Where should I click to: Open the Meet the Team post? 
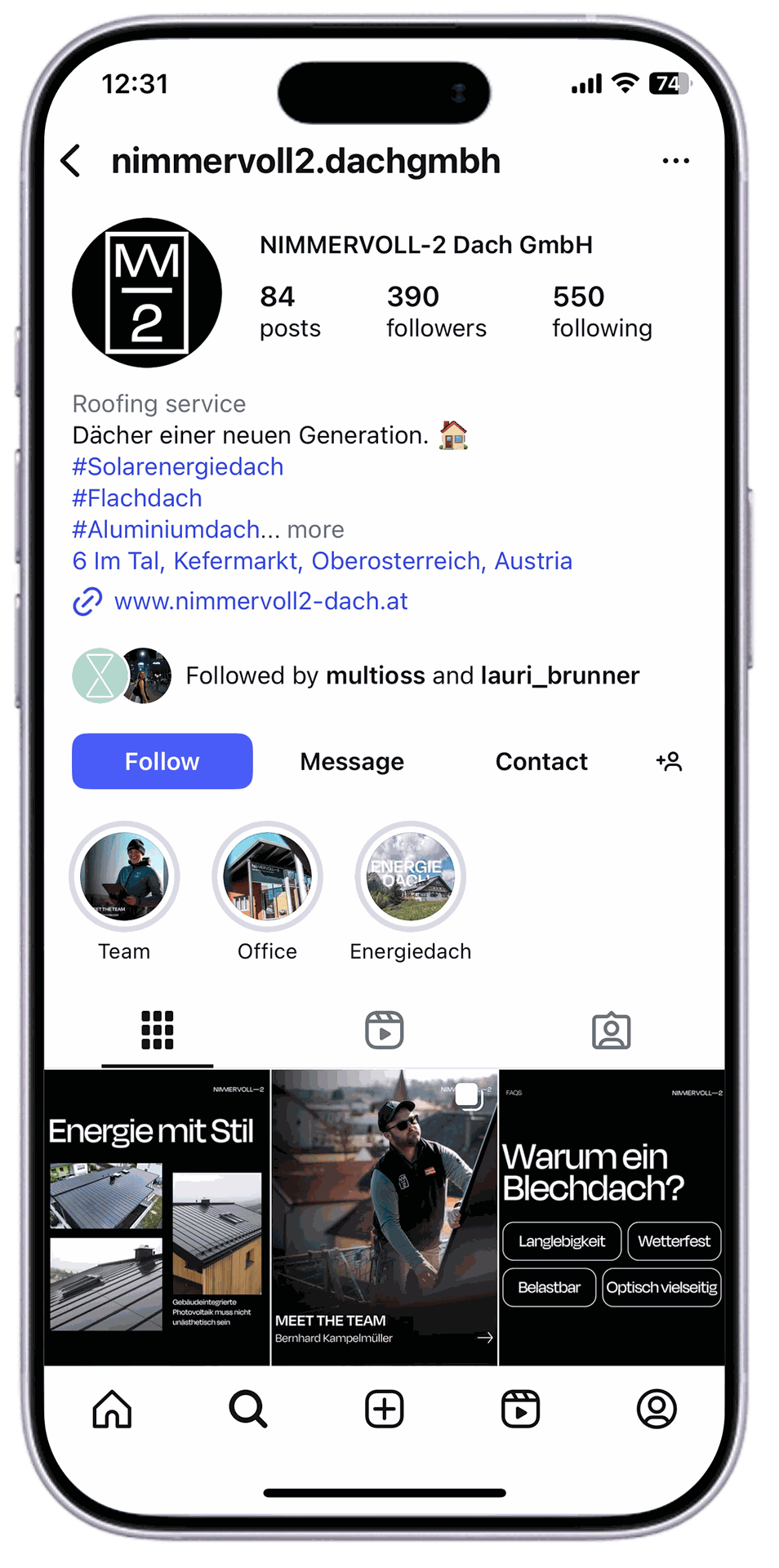click(x=384, y=1217)
